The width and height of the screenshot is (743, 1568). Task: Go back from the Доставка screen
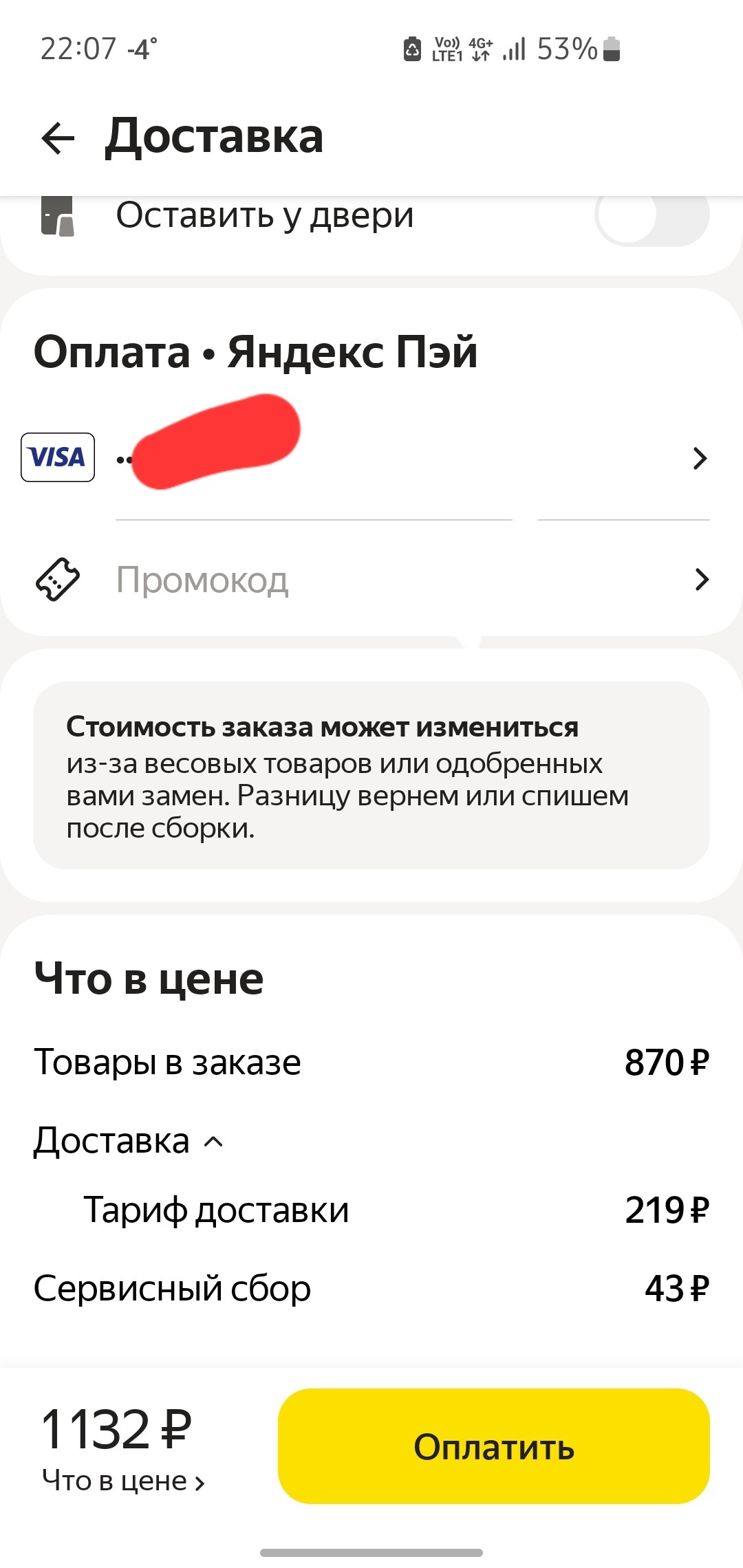point(58,138)
